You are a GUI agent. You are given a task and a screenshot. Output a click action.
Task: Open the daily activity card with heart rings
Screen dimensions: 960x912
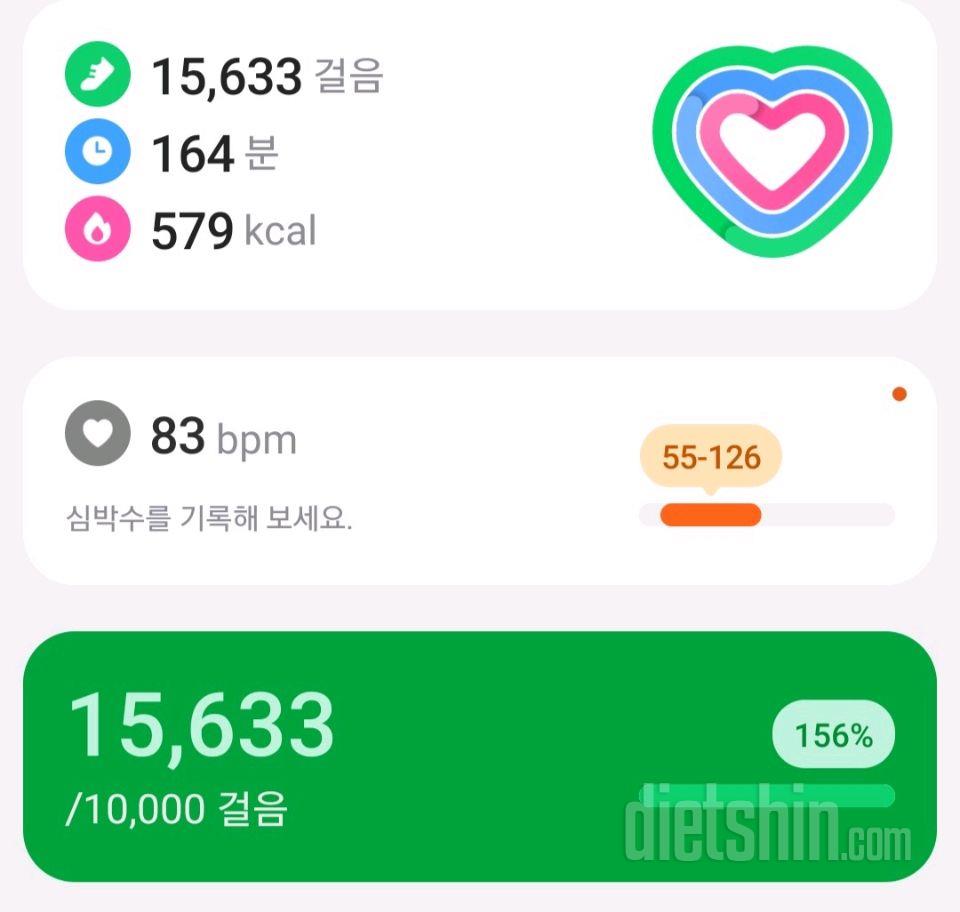(480, 155)
